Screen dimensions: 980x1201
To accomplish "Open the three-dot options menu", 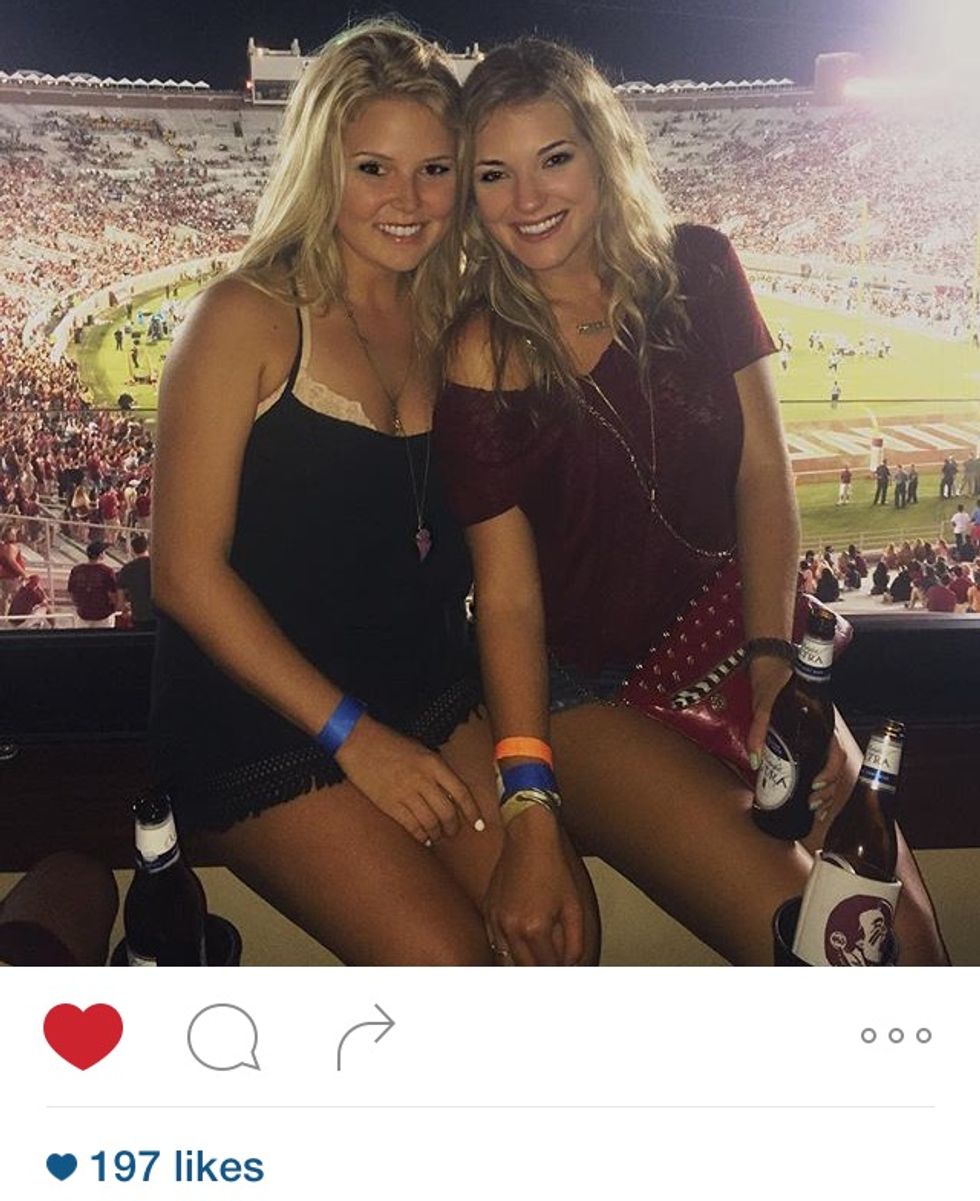I will (896, 1036).
